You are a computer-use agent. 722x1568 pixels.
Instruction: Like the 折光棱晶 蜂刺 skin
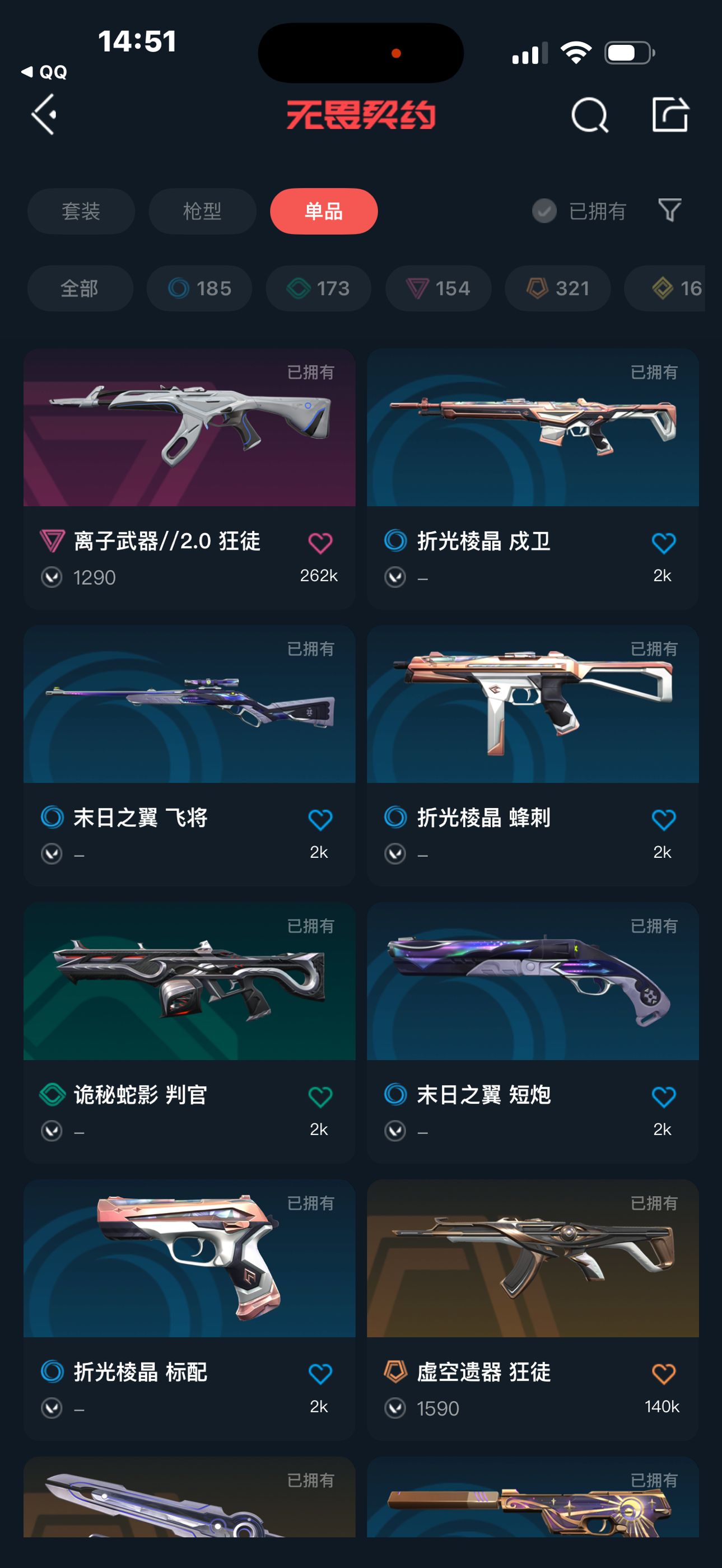[663, 819]
